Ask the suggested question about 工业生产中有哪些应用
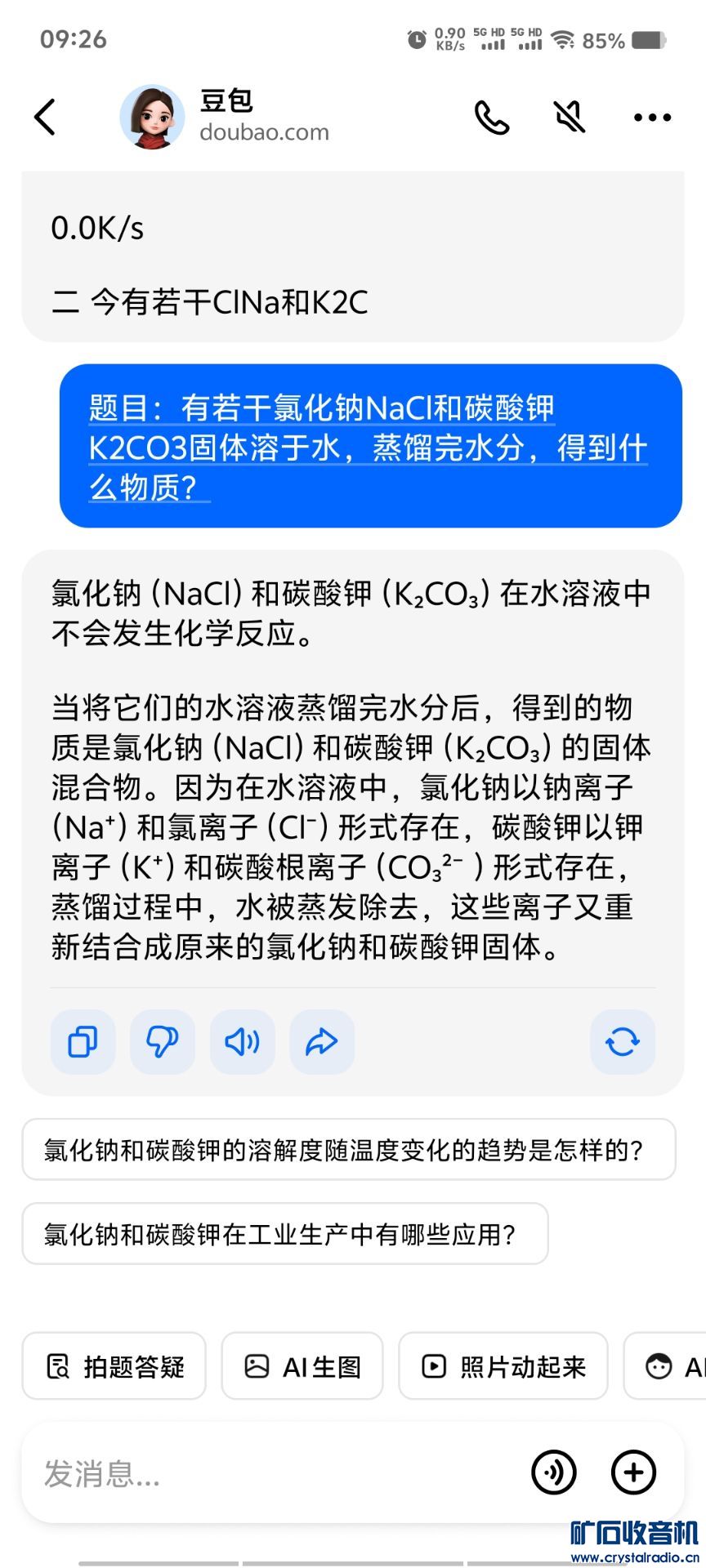The height and width of the screenshot is (1568, 706). (x=284, y=1234)
